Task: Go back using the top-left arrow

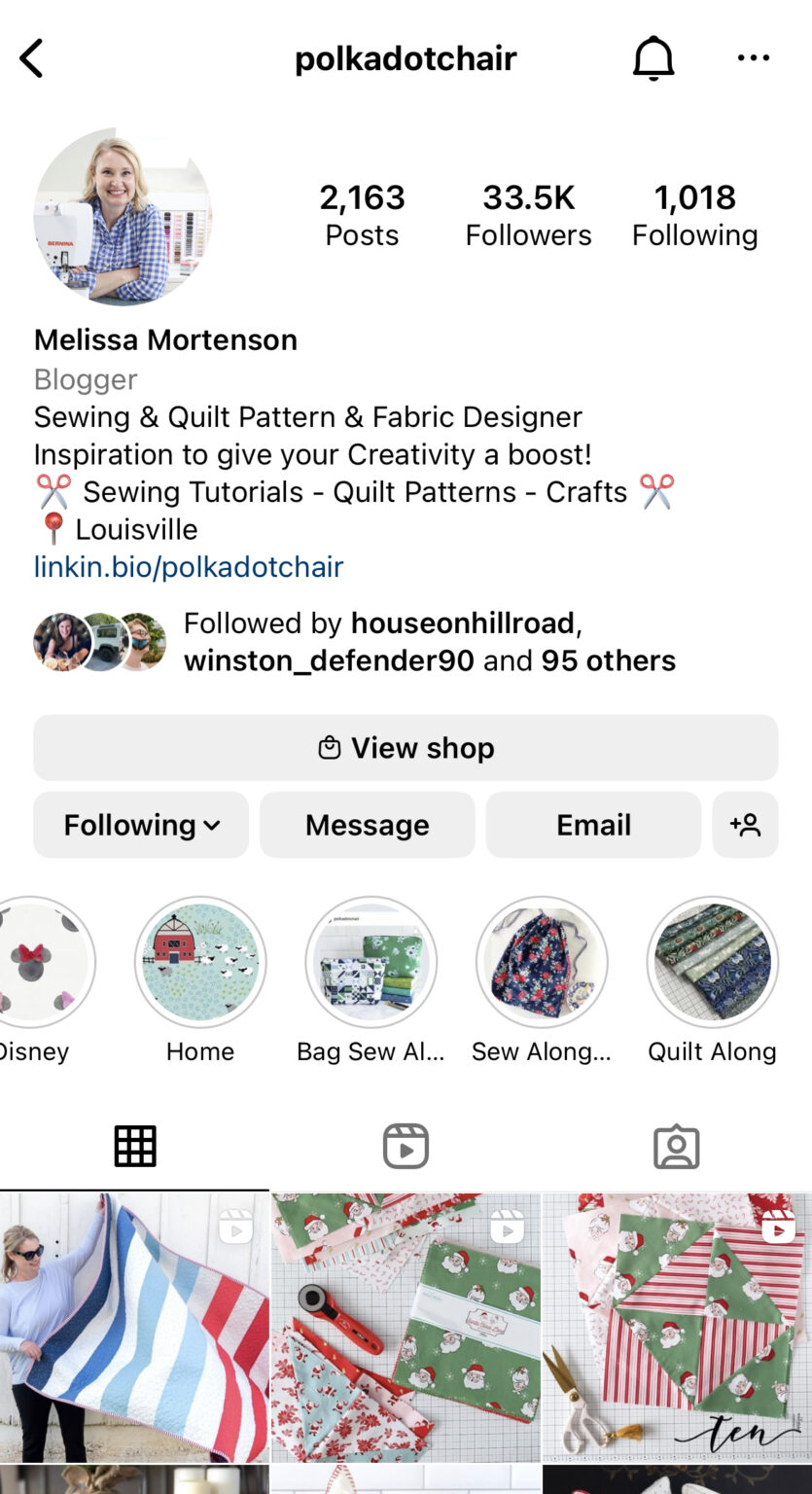Action: click(32, 58)
